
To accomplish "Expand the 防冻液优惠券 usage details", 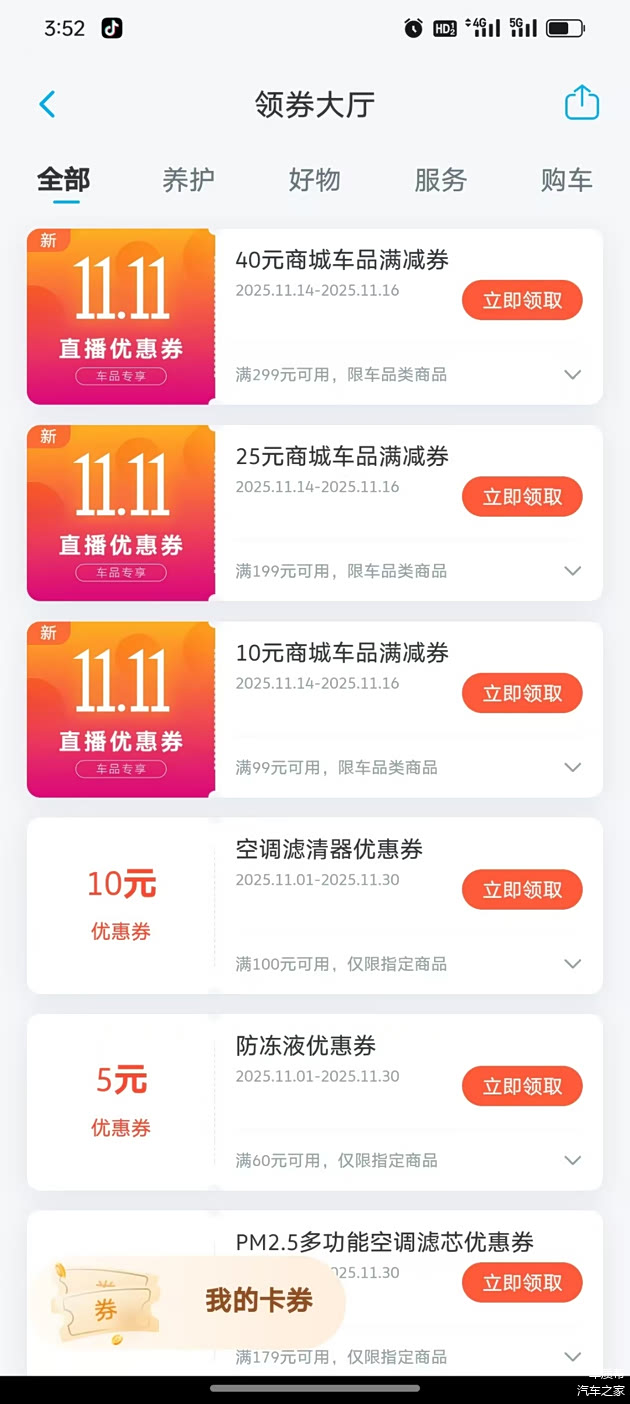I will (x=572, y=1161).
